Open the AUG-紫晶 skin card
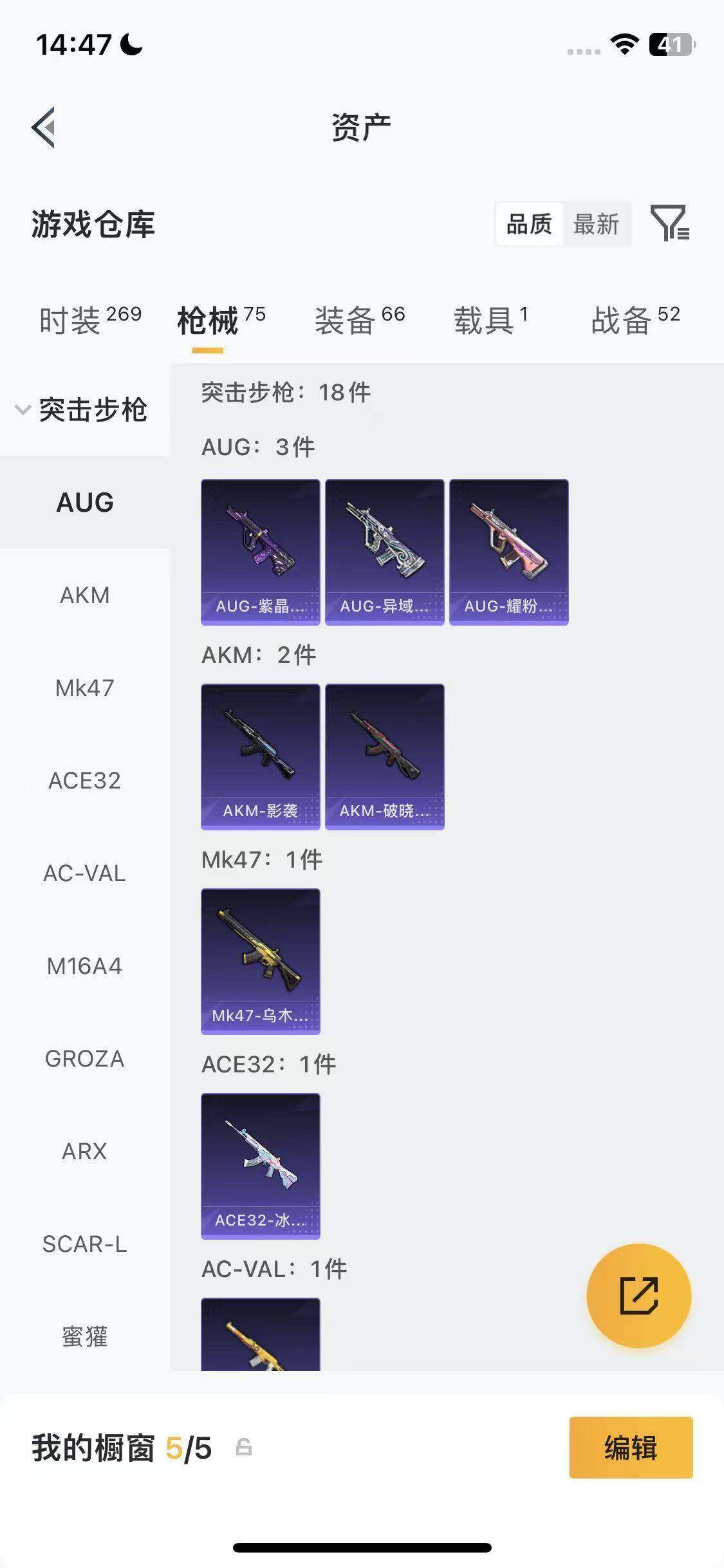 [x=260, y=552]
